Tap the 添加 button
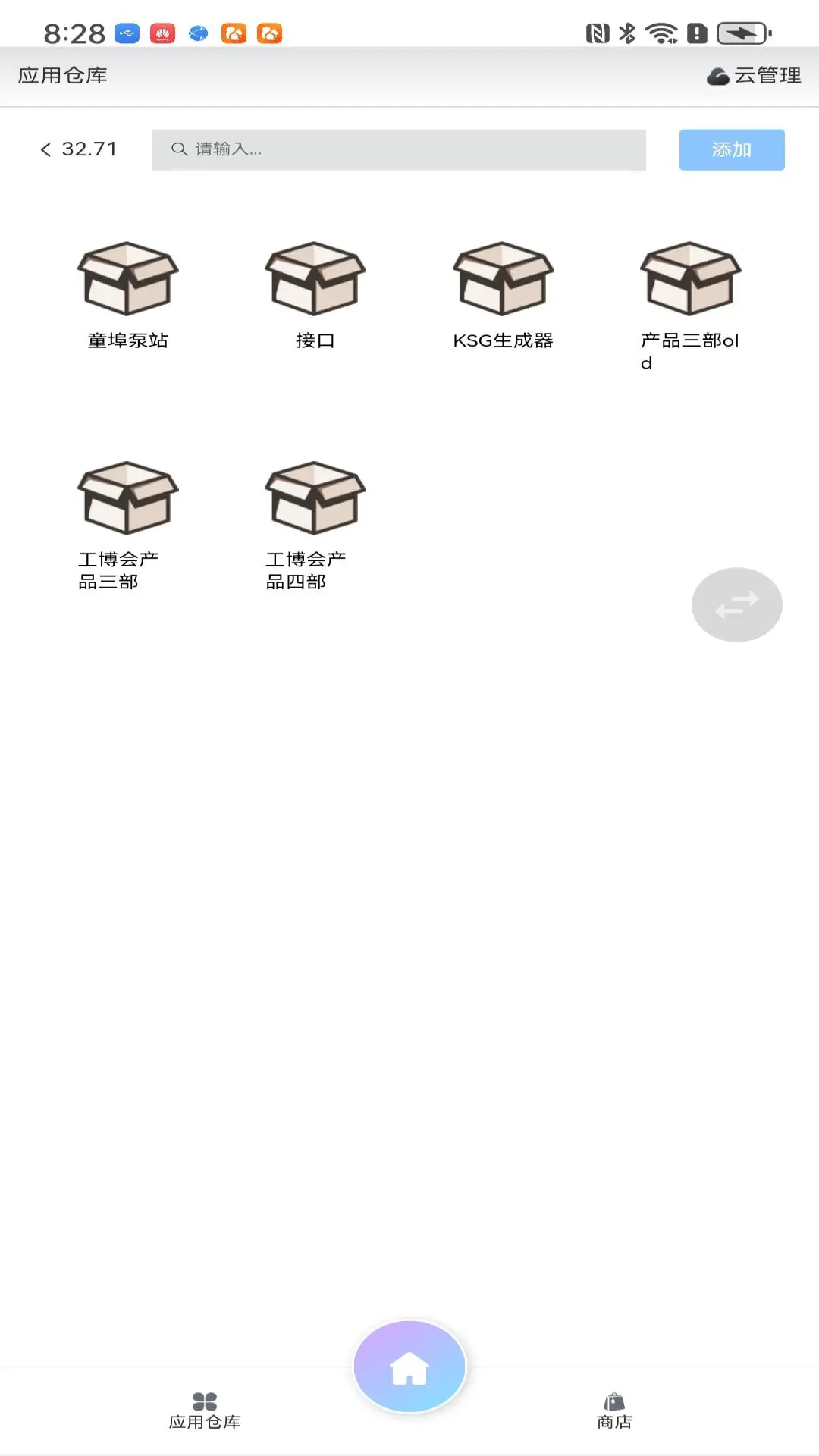This screenshot has width=819, height=1456. pos(731,149)
